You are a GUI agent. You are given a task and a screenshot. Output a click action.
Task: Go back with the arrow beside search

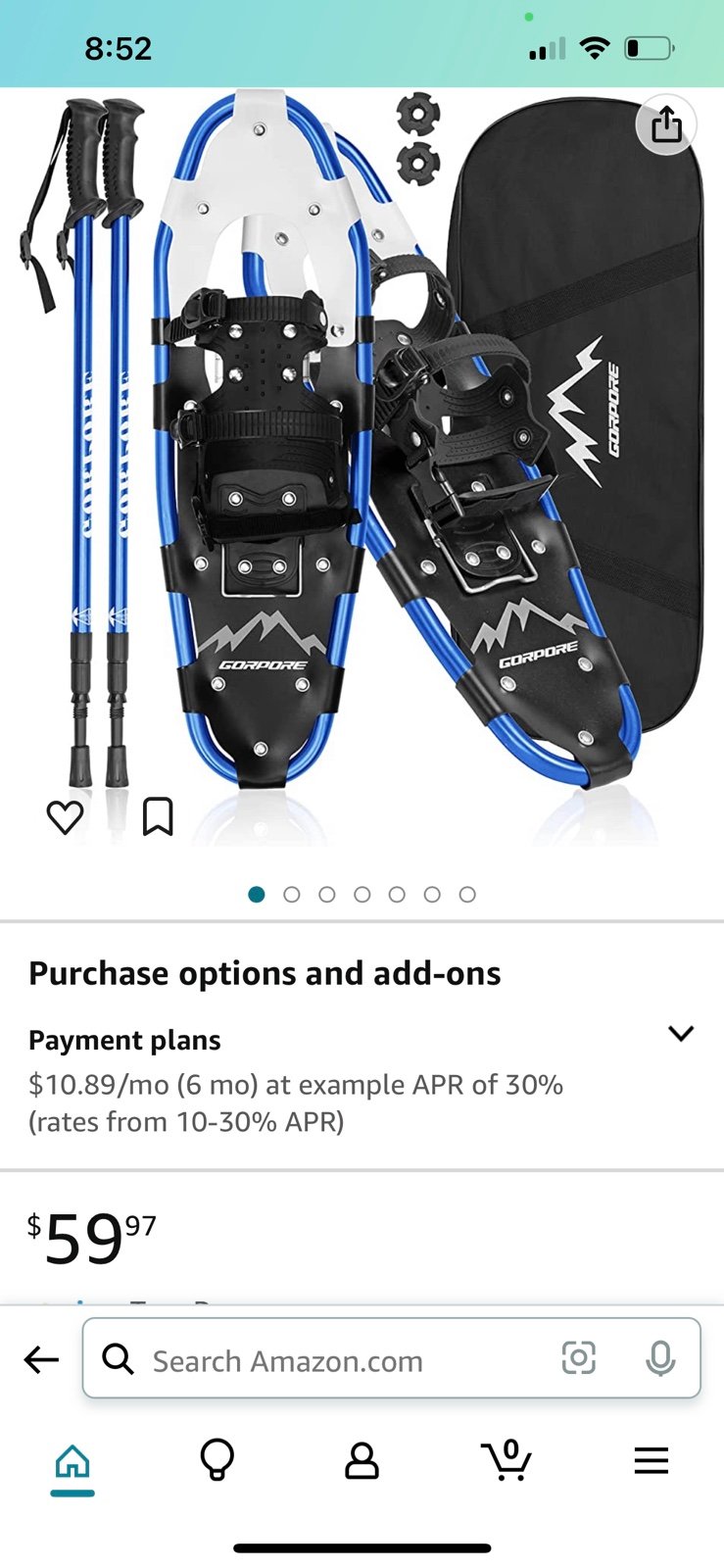point(41,1359)
